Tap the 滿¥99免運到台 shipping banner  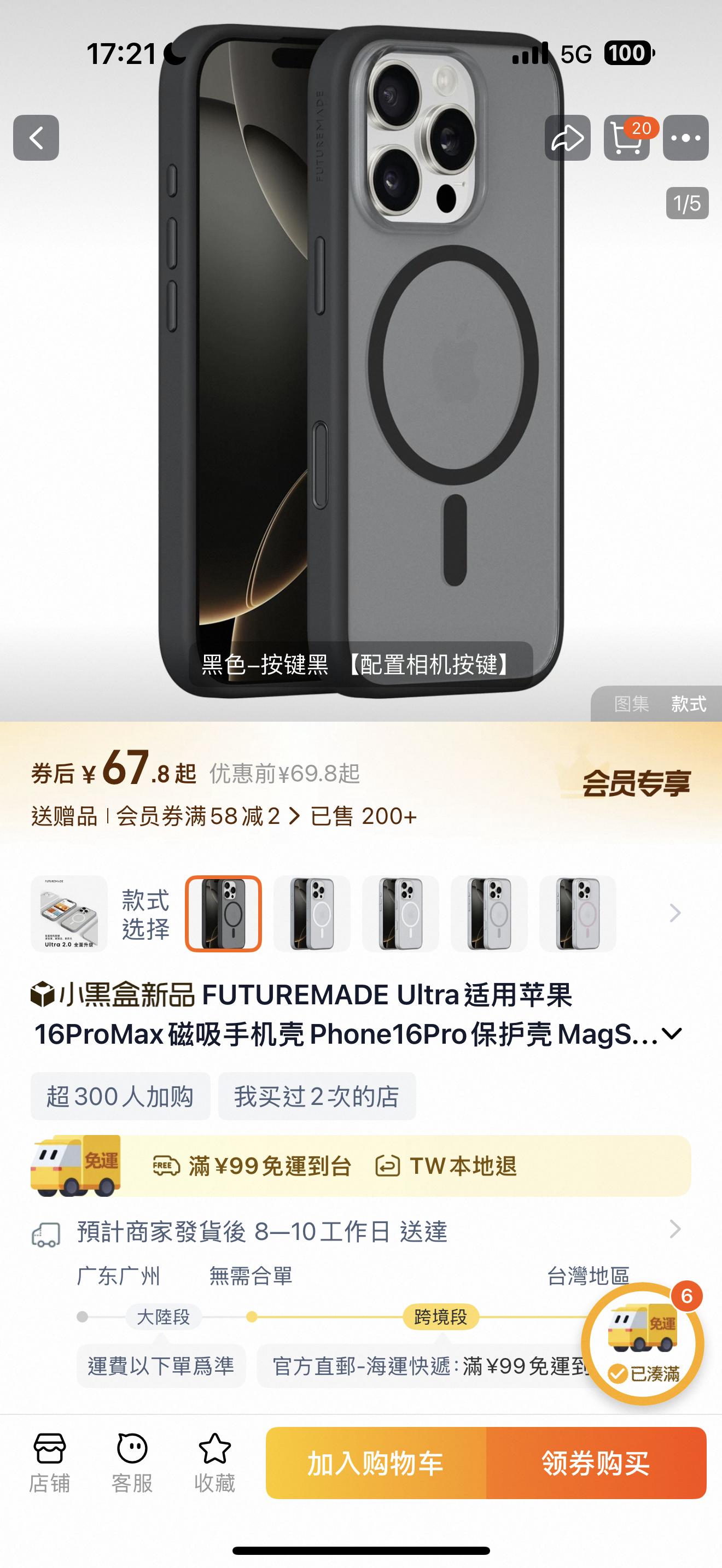point(361,1166)
